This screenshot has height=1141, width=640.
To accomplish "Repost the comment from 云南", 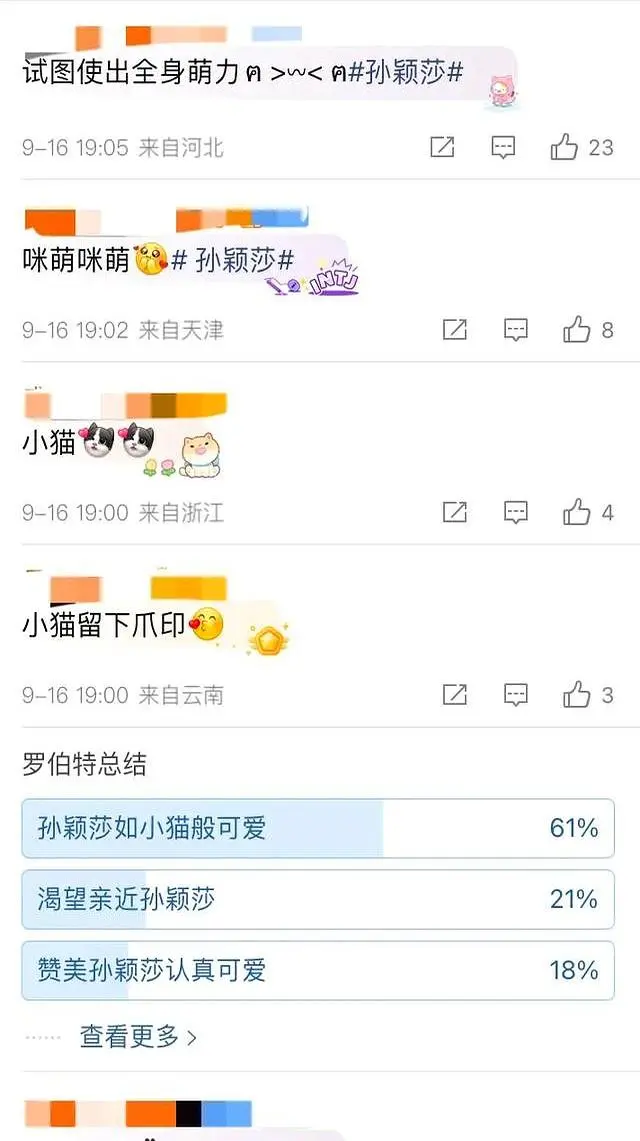I will point(455,695).
